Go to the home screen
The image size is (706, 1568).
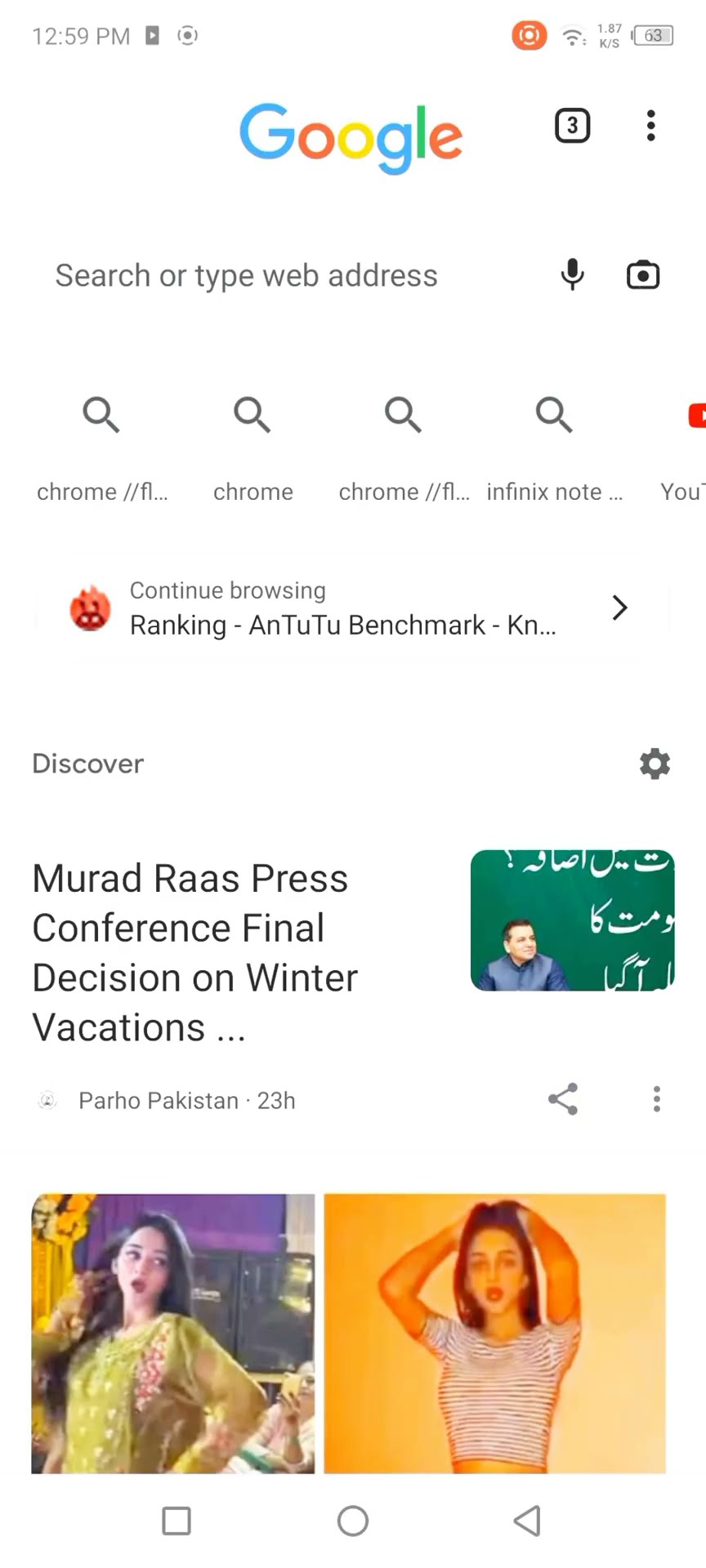[353, 1521]
